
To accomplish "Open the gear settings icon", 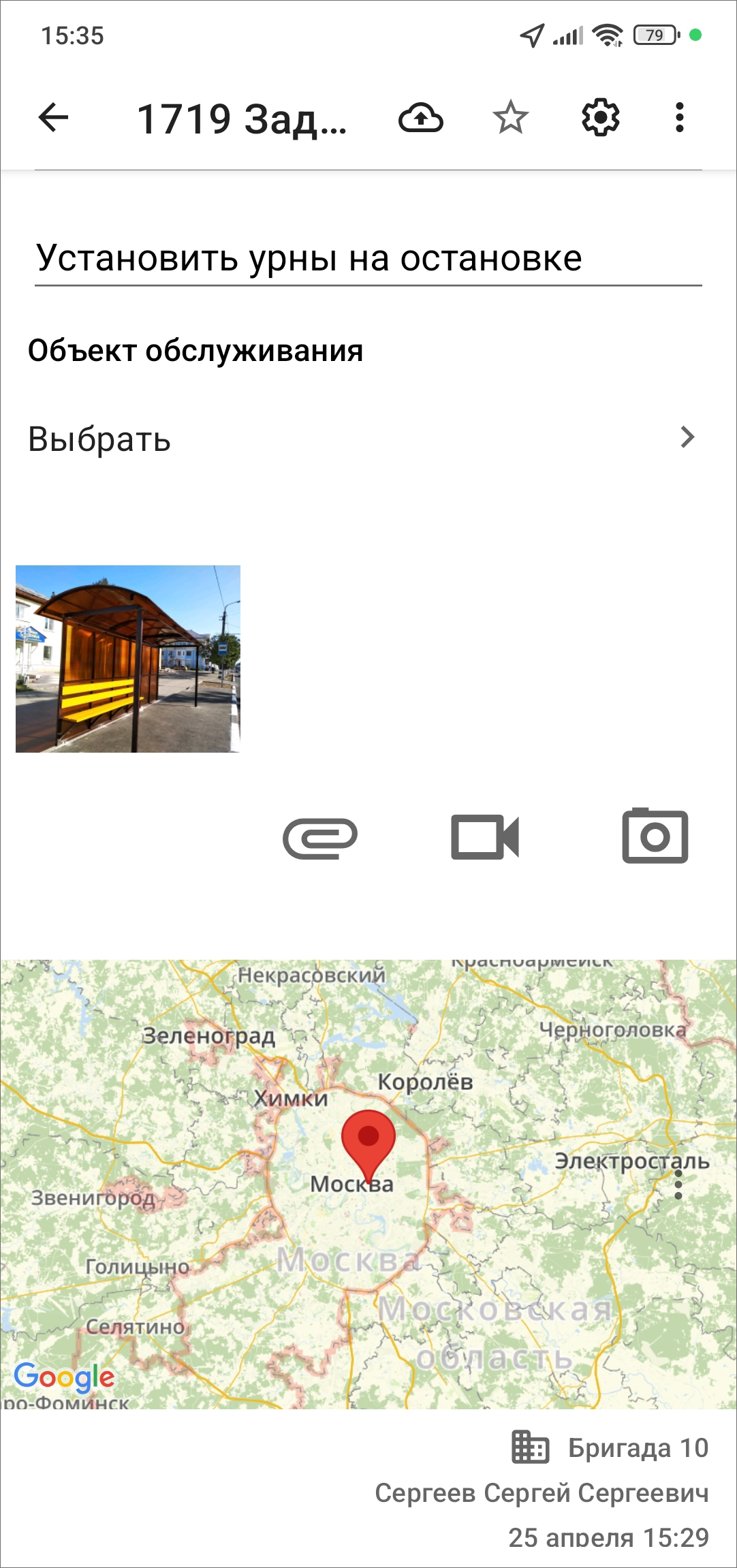I will 600,118.
